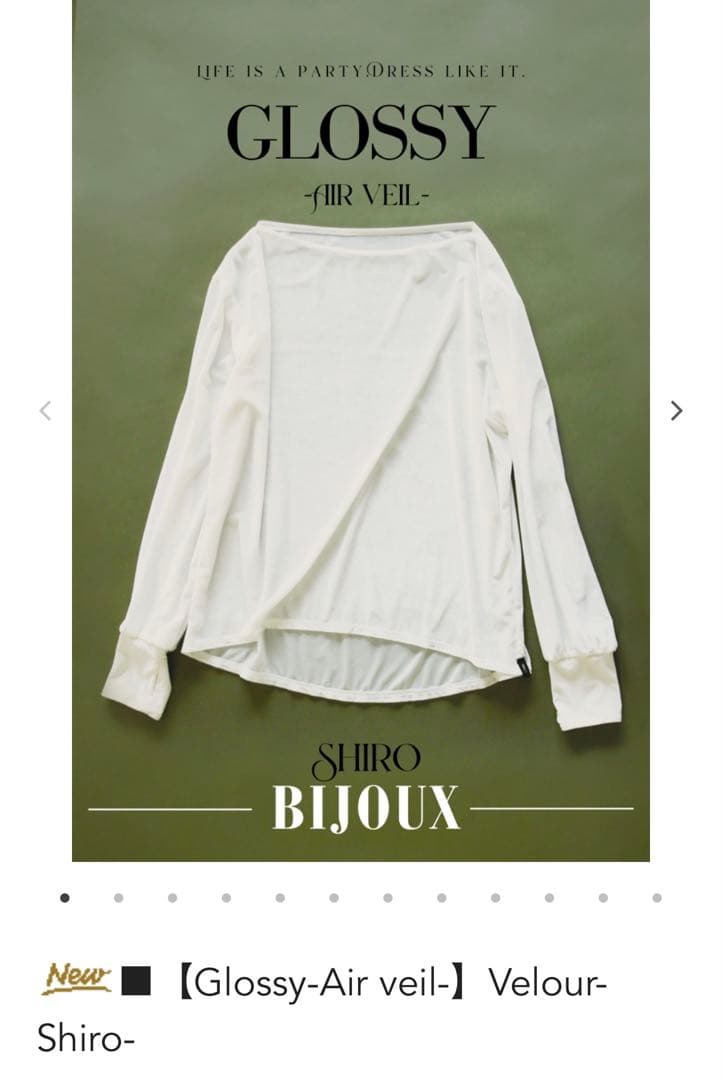The height and width of the screenshot is (1080, 722).
Task: Jump to the second carousel page dot
Action: [x=119, y=898]
